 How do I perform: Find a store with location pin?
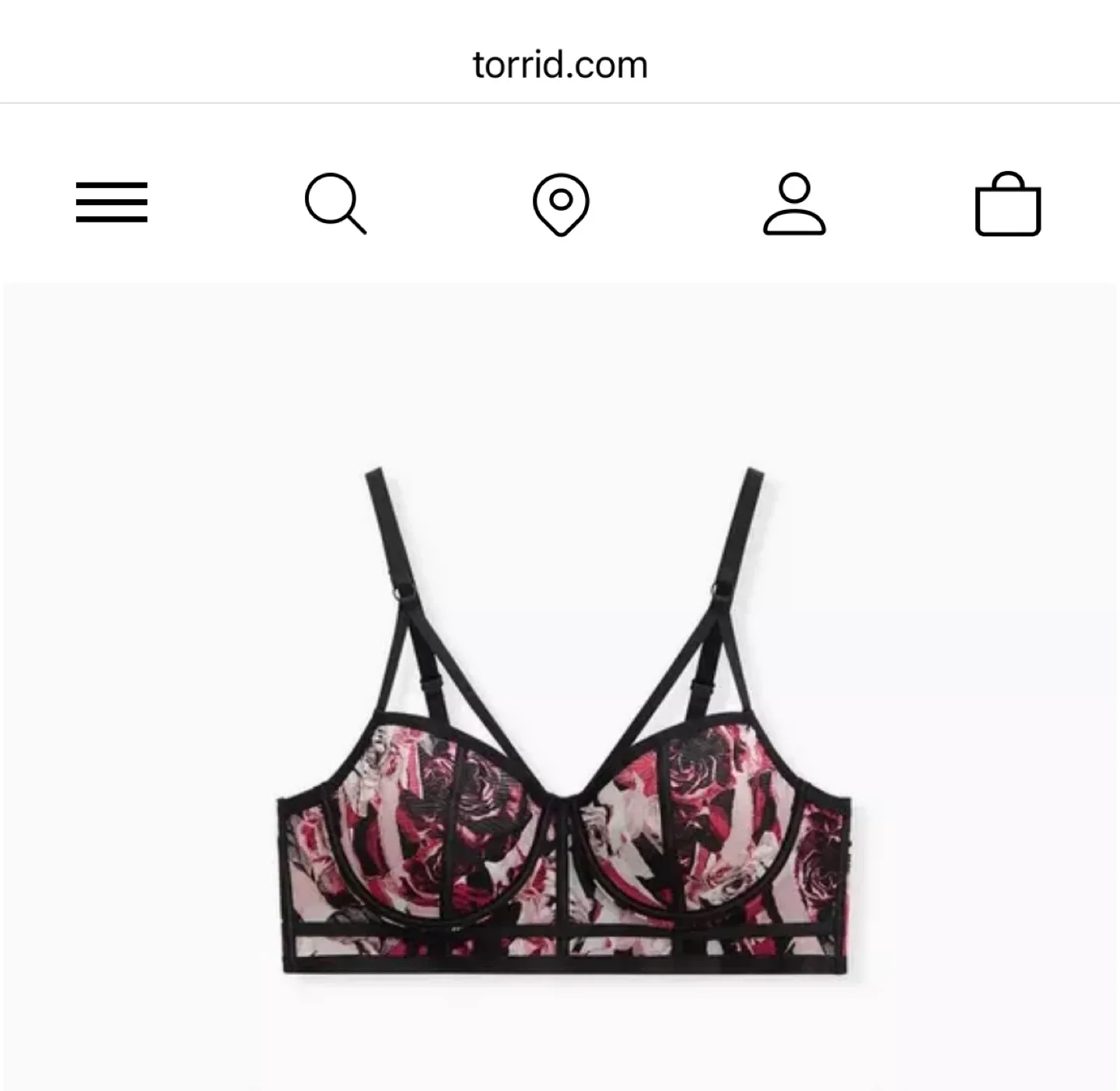[561, 204]
